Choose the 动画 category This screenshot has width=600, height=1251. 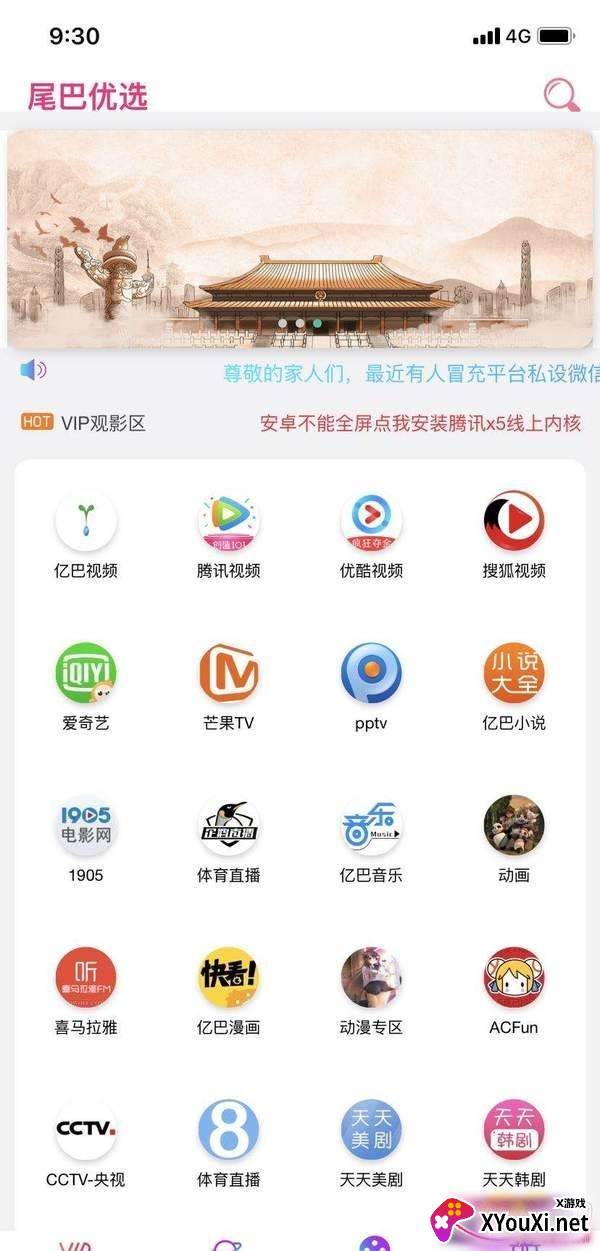coord(514,825)
